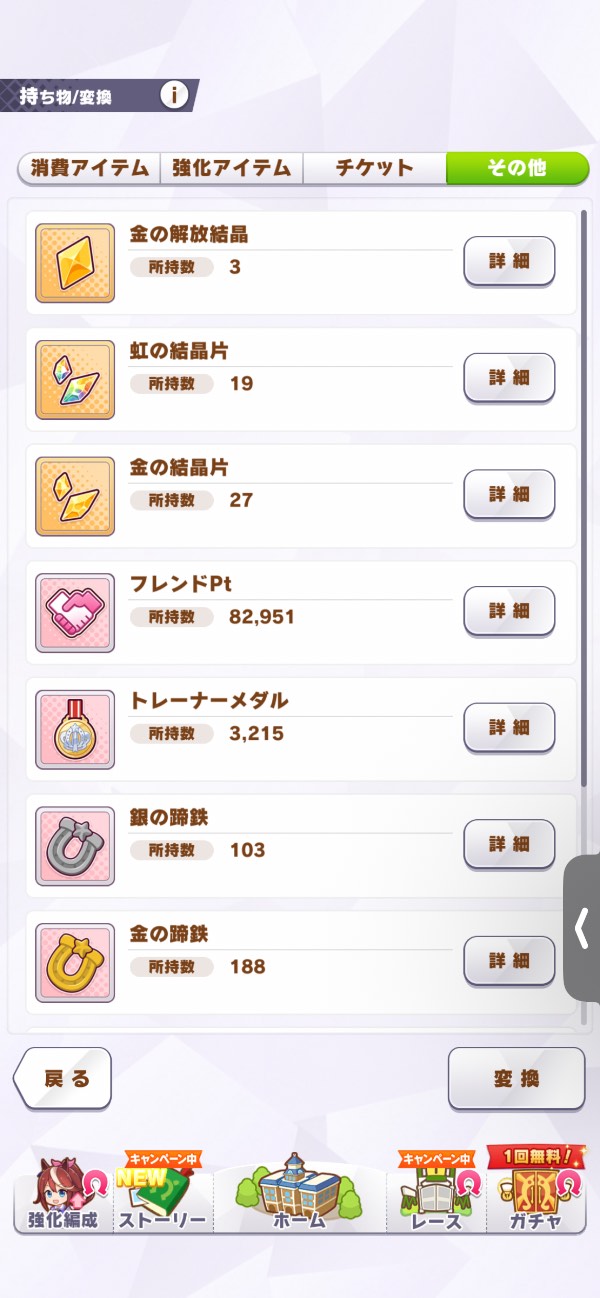View 詳細 for 銀の蹄鉄
This screenshot has width=600, height=1298.
pos(509,844)
